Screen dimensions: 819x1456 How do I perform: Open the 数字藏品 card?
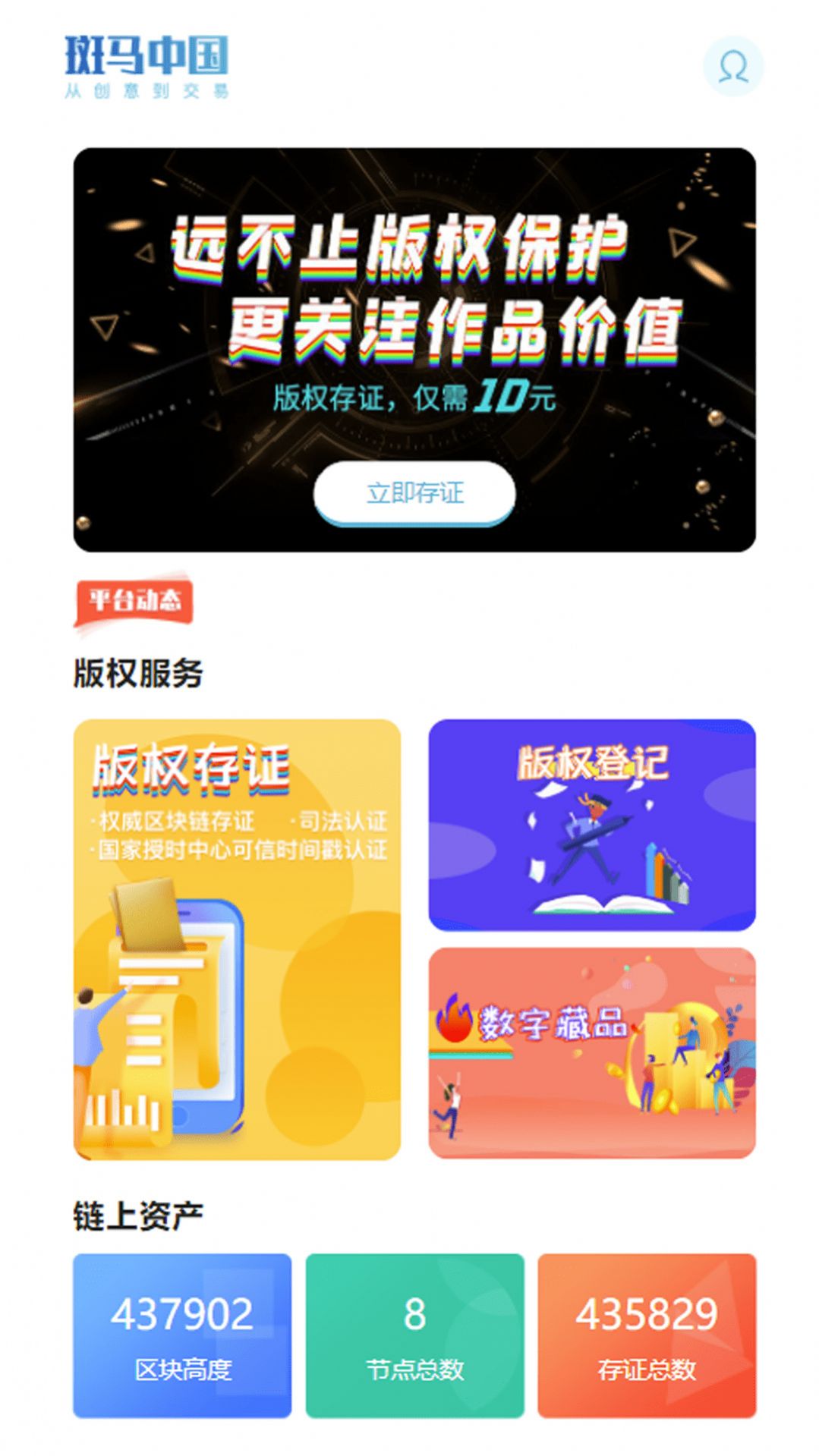592,1052
